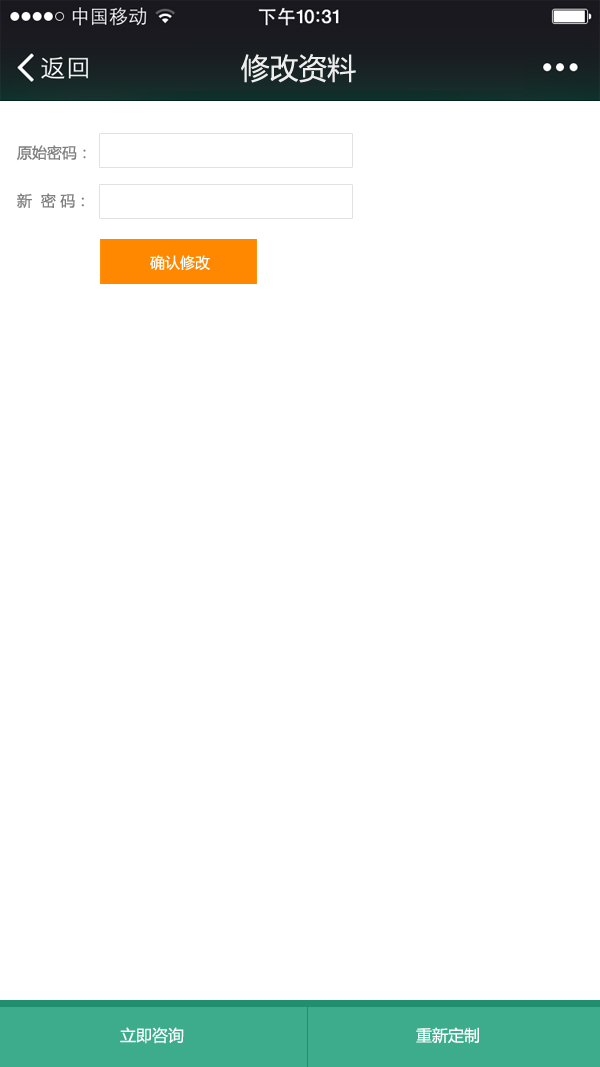
Task: Go back using the 返回 button
Action: 53,68
